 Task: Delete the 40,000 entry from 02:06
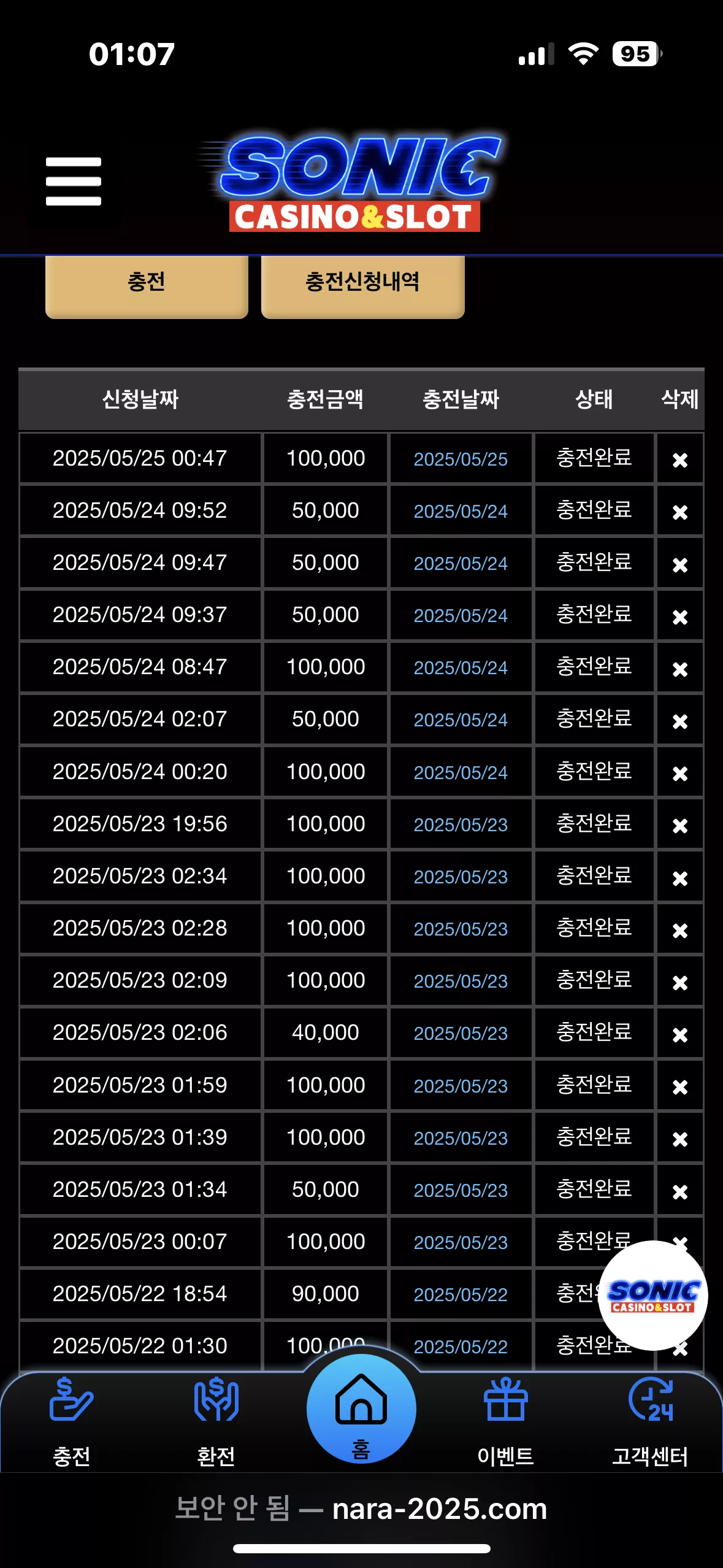[679, 1034]
